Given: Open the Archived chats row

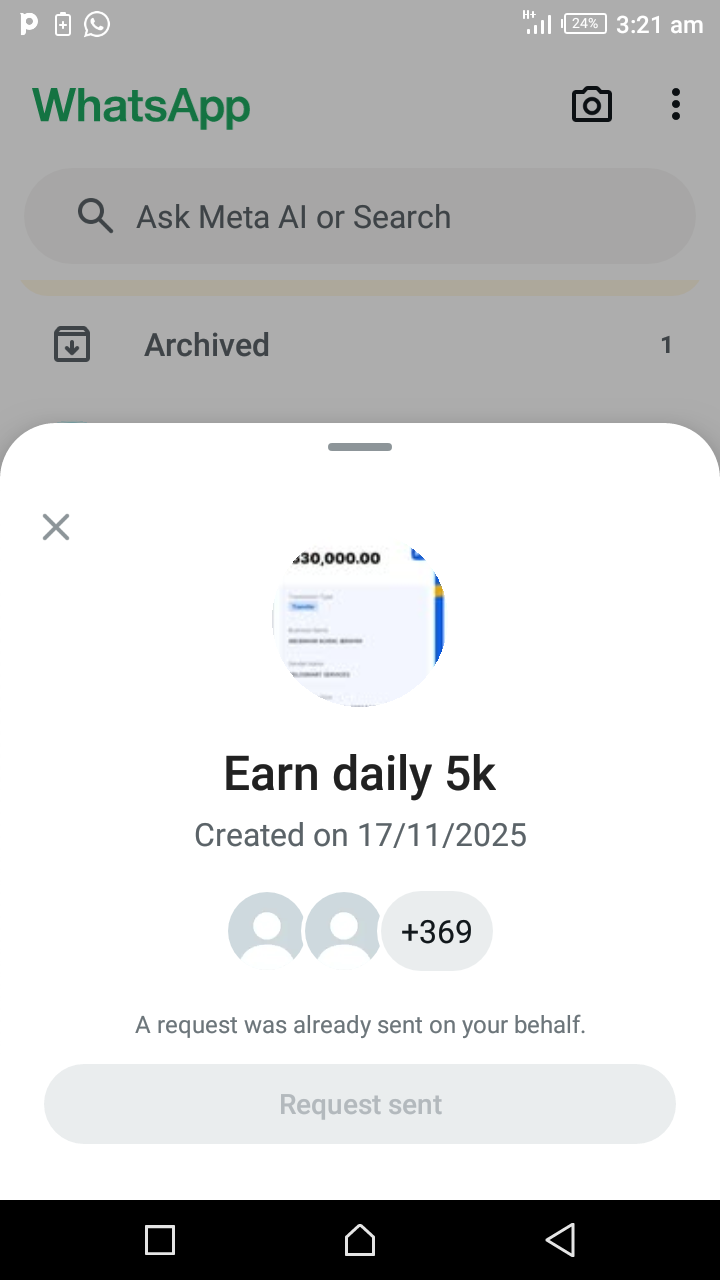Looking at the screenshot, I should click(360, 345).
